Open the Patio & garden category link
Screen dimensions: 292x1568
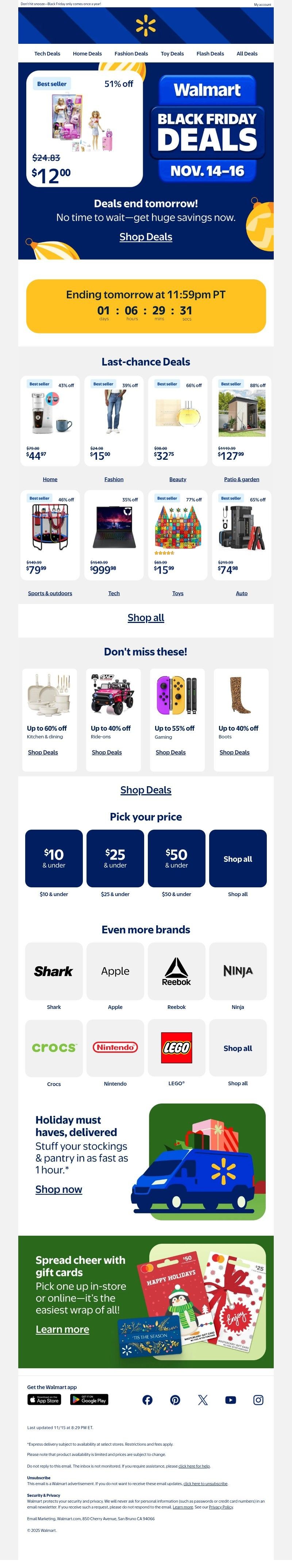tap(242, 480)
